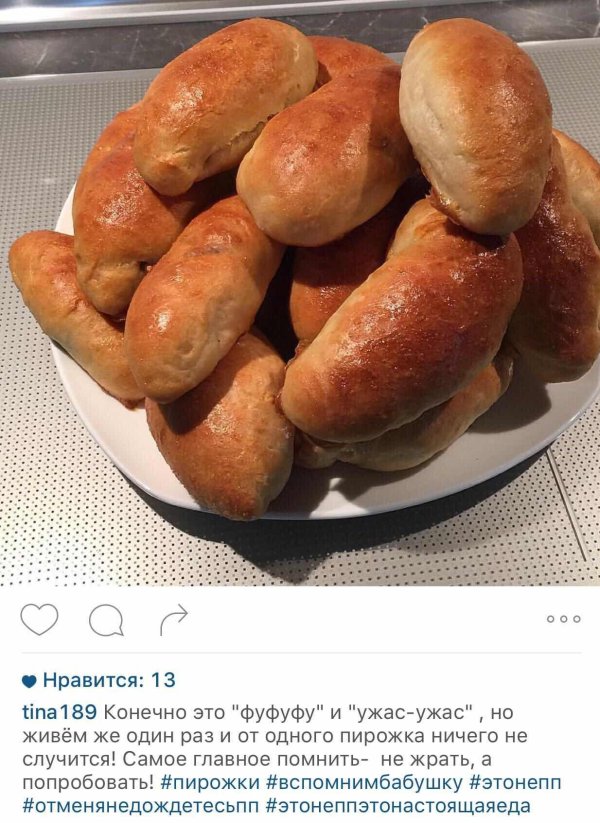
Task: Share the post with the arrow icon
Action: click(x=174, y=620)
